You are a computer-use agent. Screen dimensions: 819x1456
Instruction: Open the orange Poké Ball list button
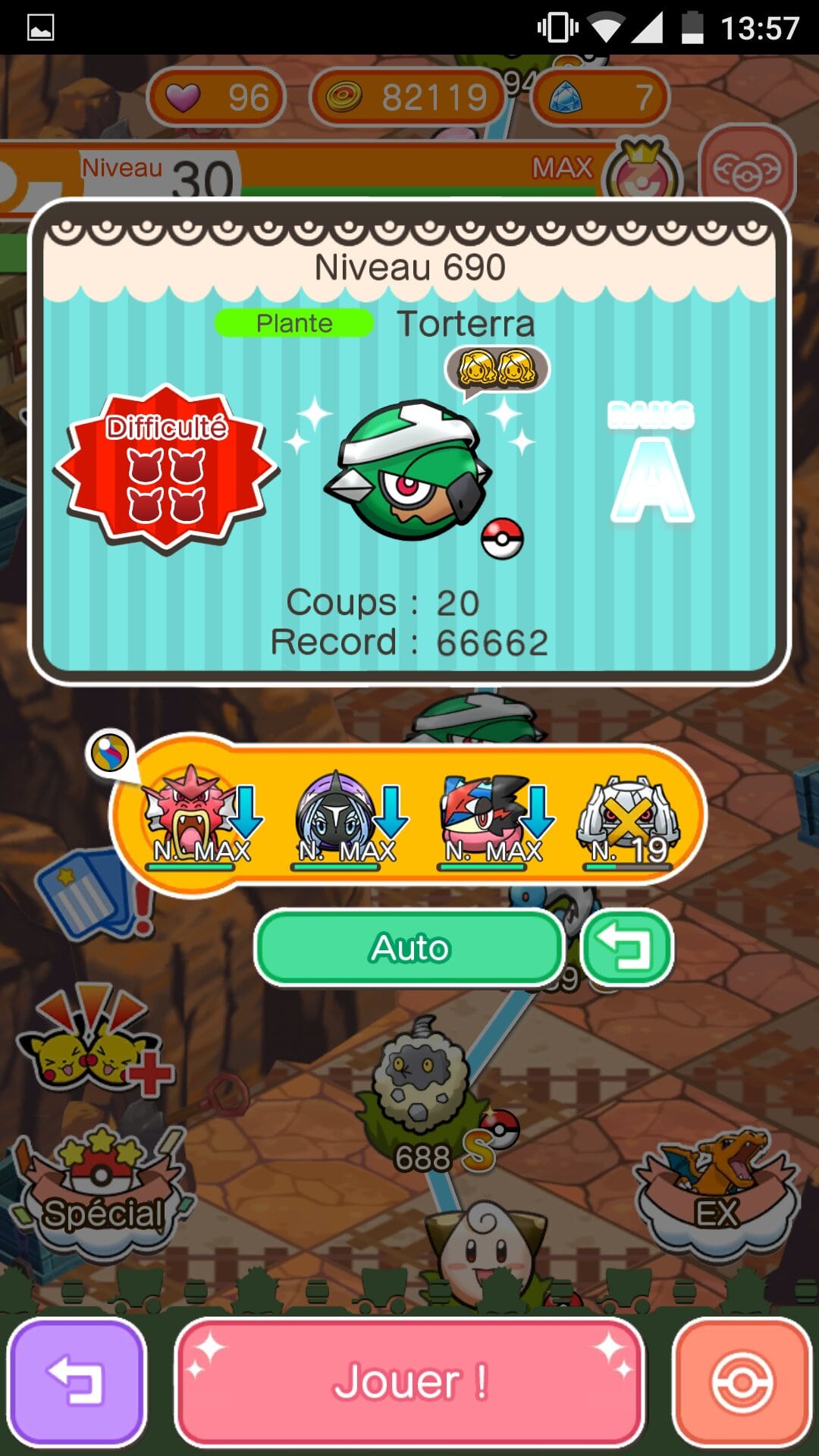(742, 1382)
